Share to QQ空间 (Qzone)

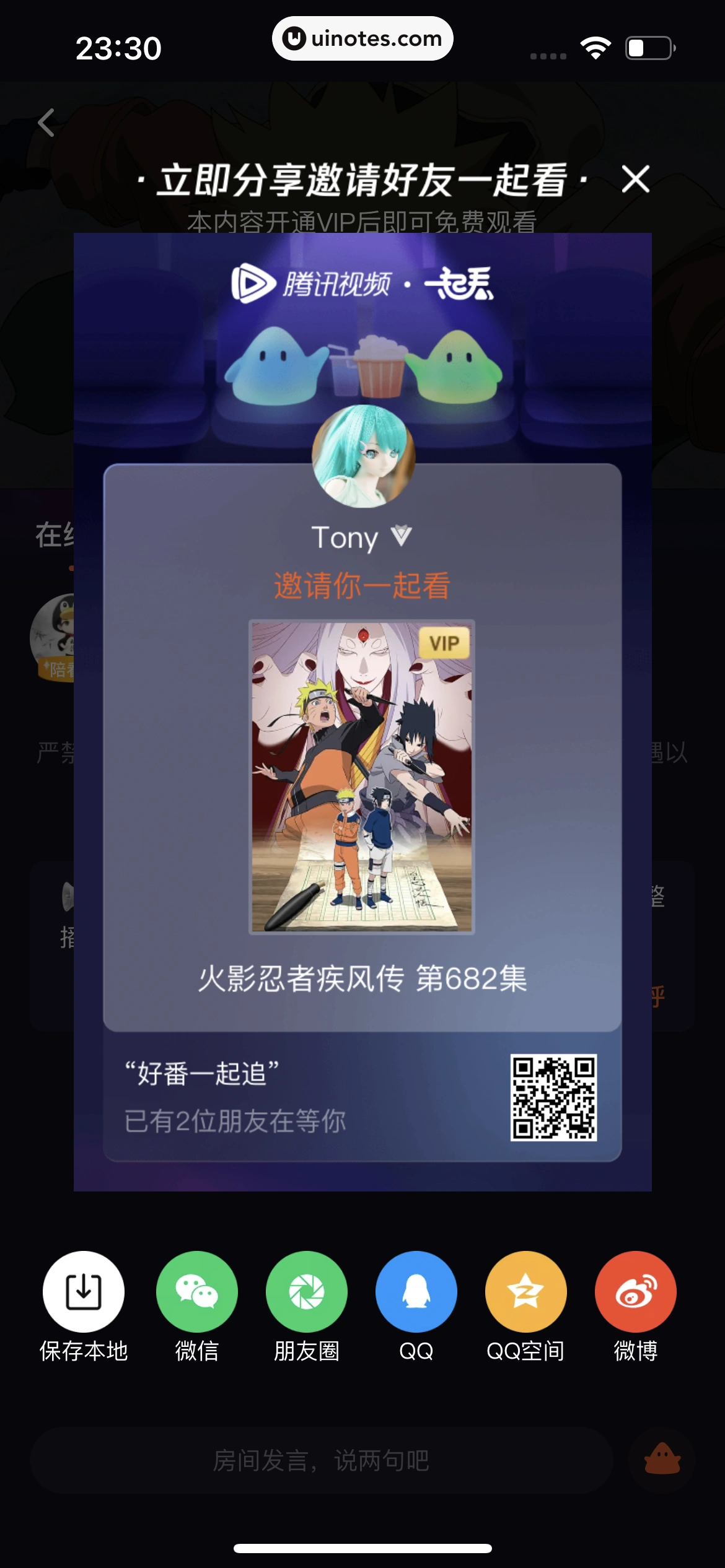point(525,1291)
